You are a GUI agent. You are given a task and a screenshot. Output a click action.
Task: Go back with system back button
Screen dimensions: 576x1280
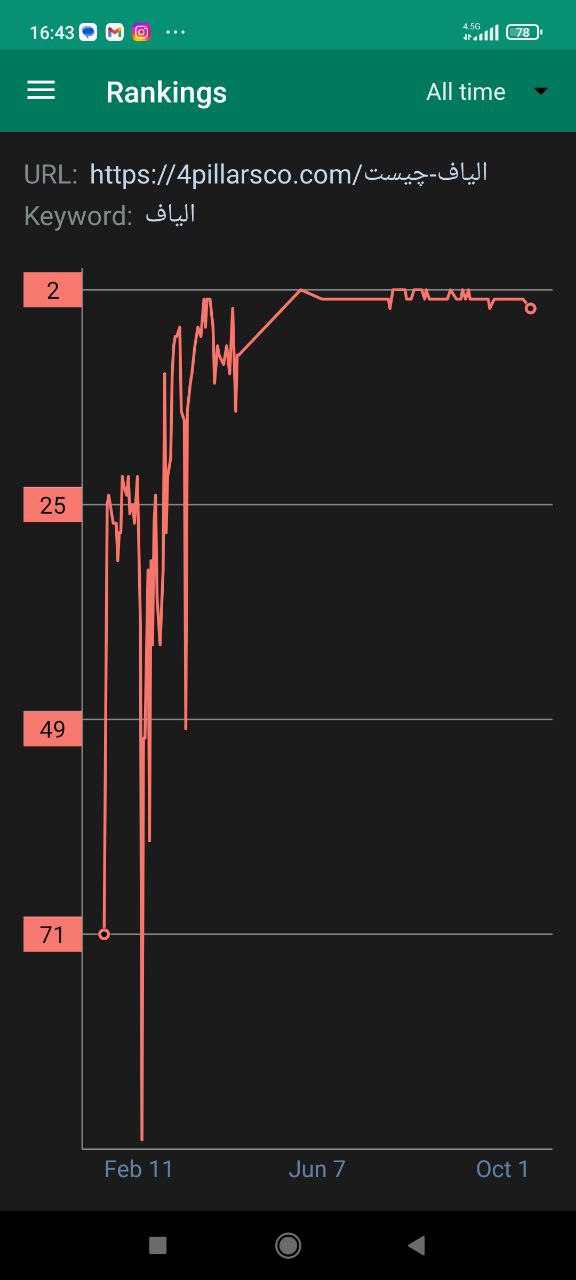coord(417,1245)
